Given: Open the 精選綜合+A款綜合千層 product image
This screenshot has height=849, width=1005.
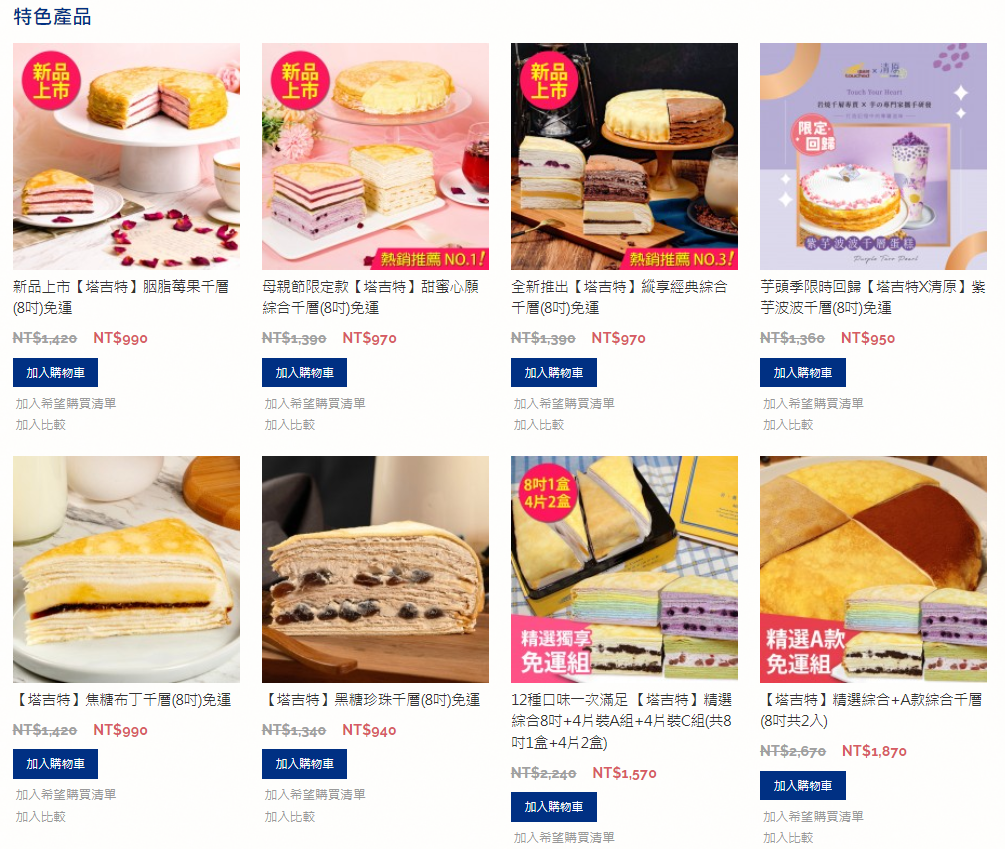Looking at the screenshot, I should (x=873, y=570).
